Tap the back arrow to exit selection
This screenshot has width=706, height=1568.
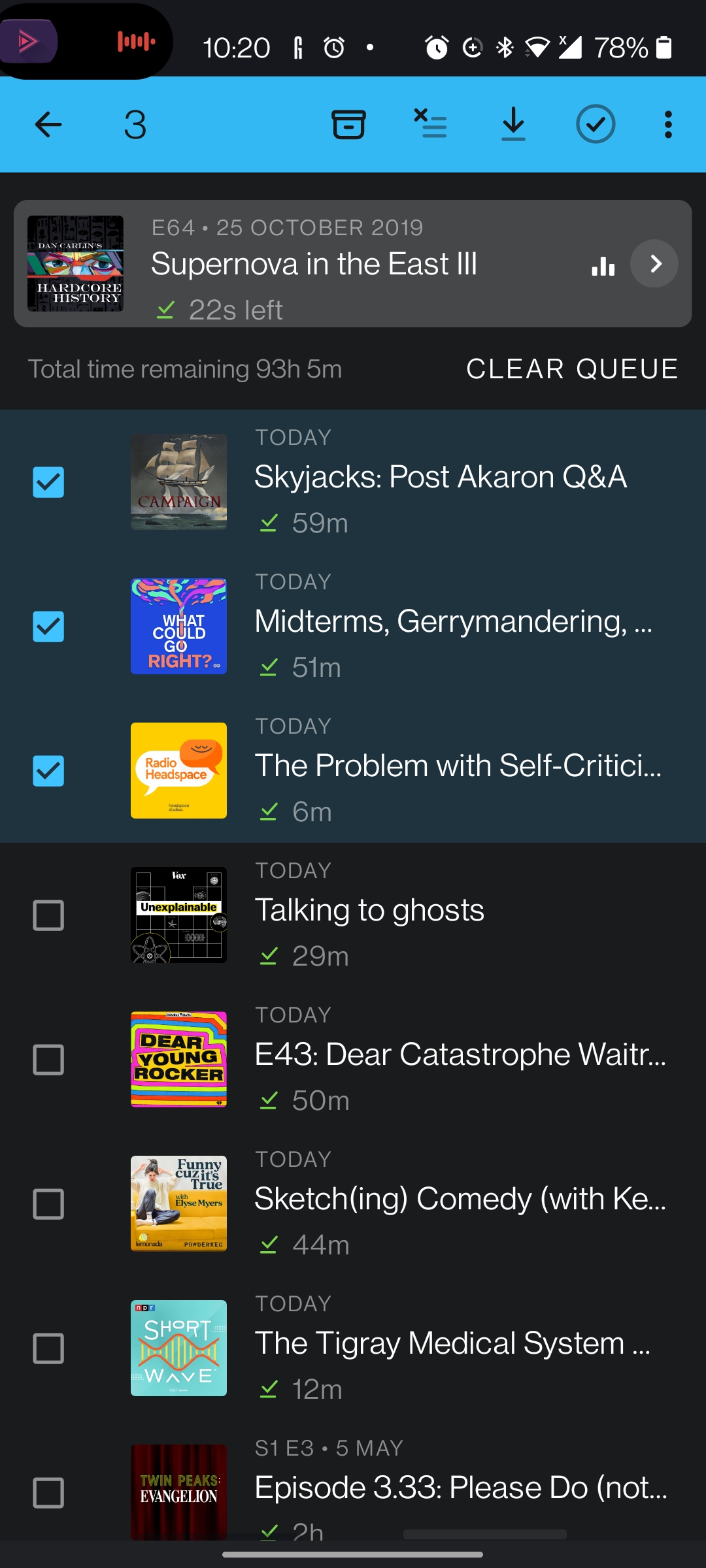[x=48, y=124]
